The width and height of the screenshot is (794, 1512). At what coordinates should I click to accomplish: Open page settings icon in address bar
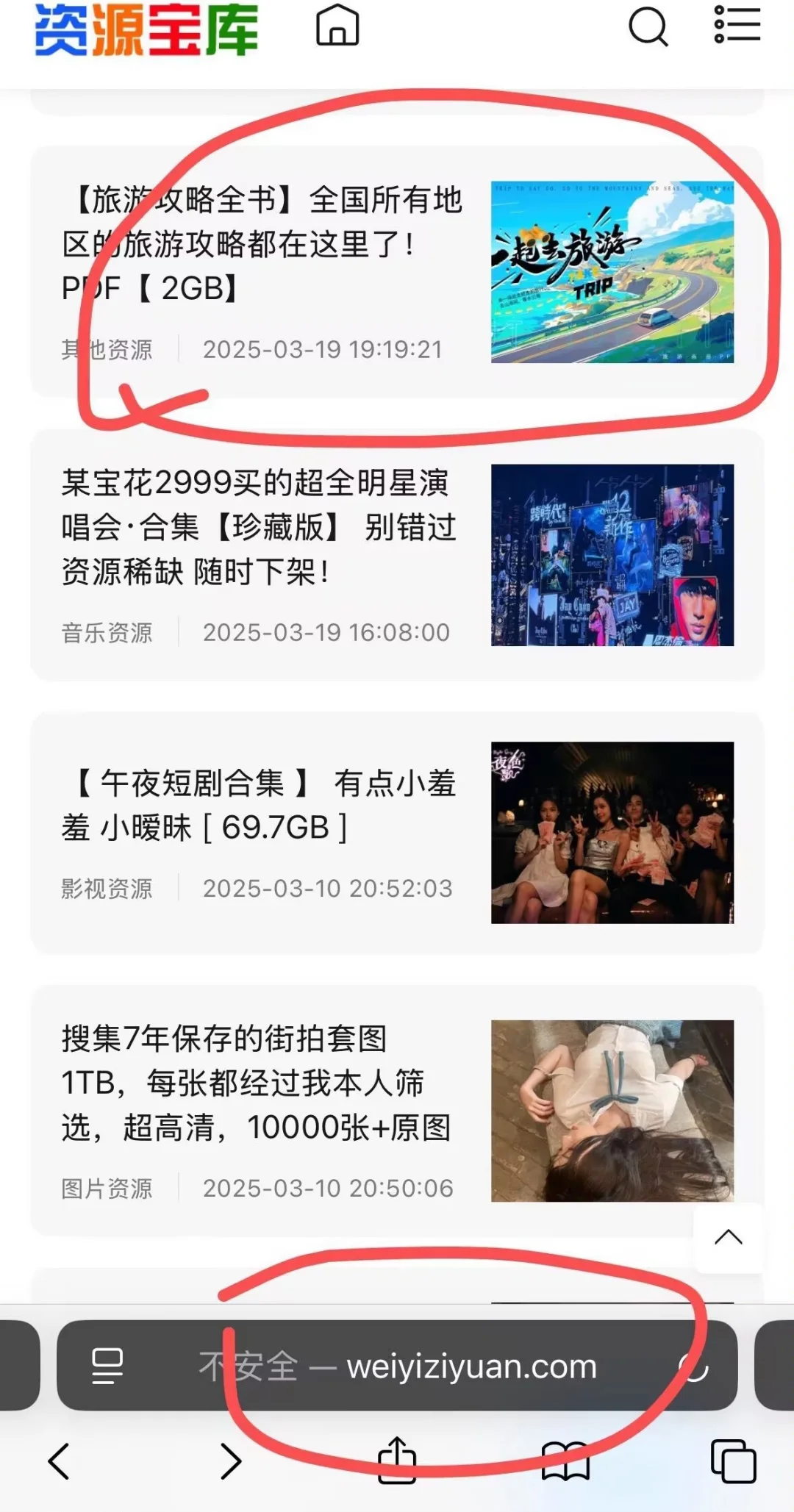[107, 1366]
